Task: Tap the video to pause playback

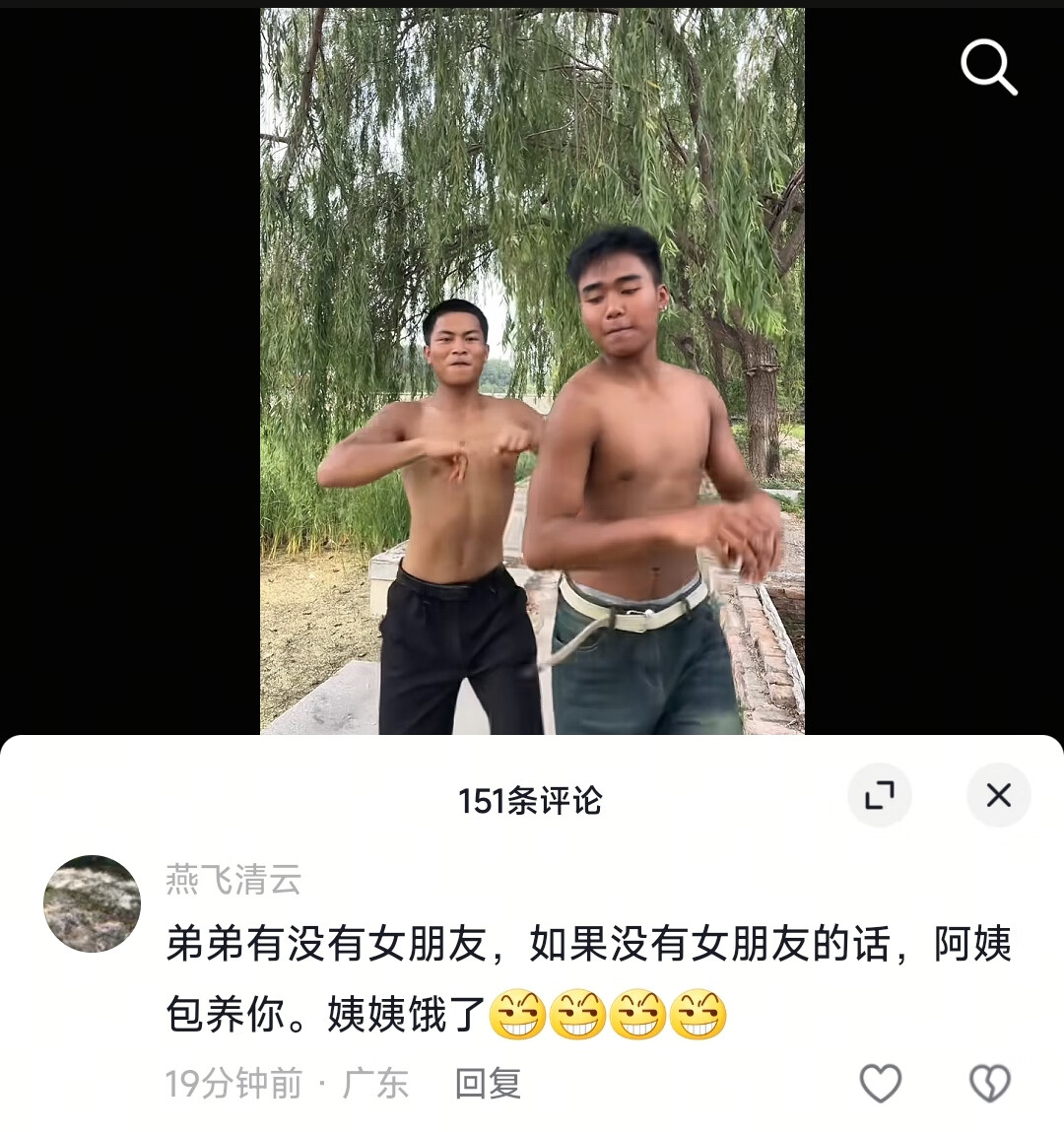Action: click(x=532, y=374)
